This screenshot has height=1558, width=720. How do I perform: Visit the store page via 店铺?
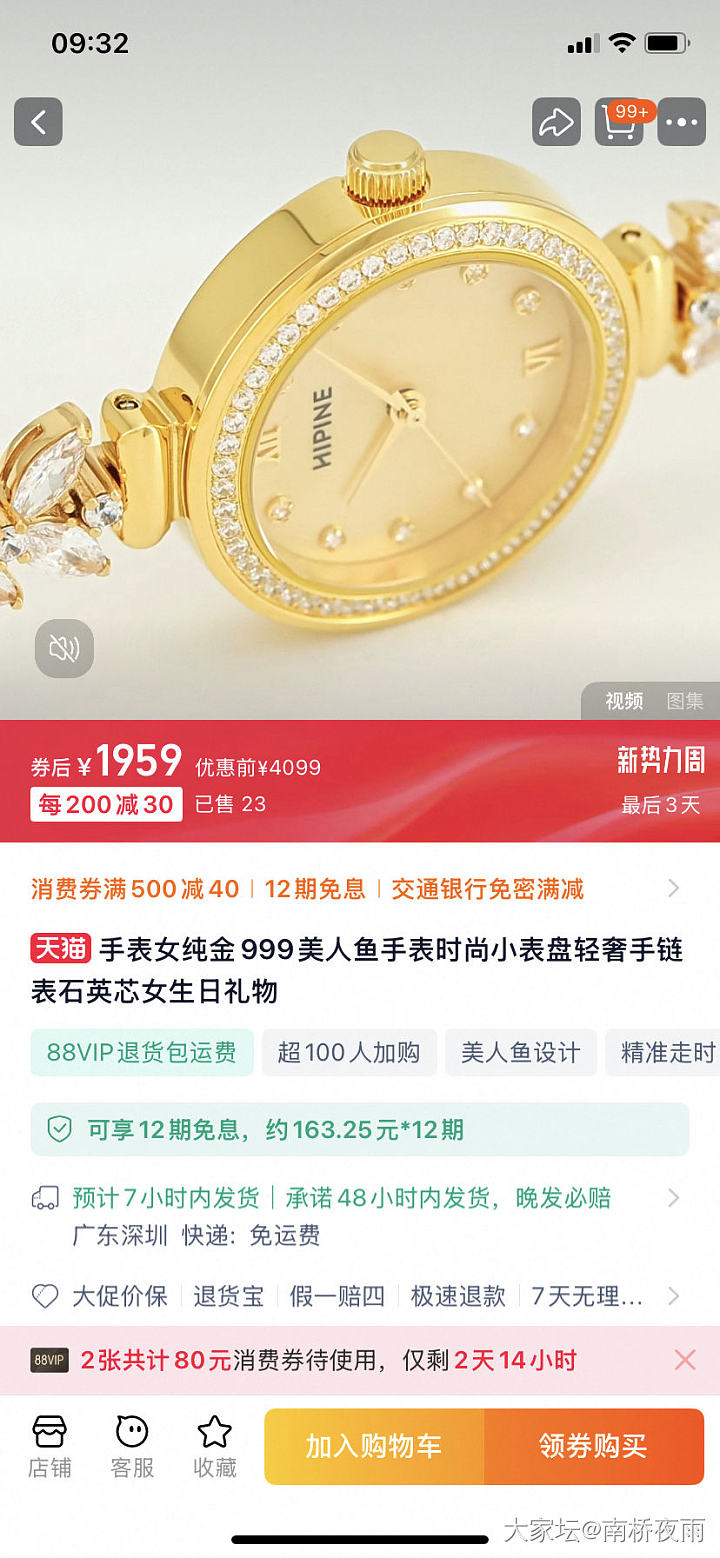pos(49,1446)
